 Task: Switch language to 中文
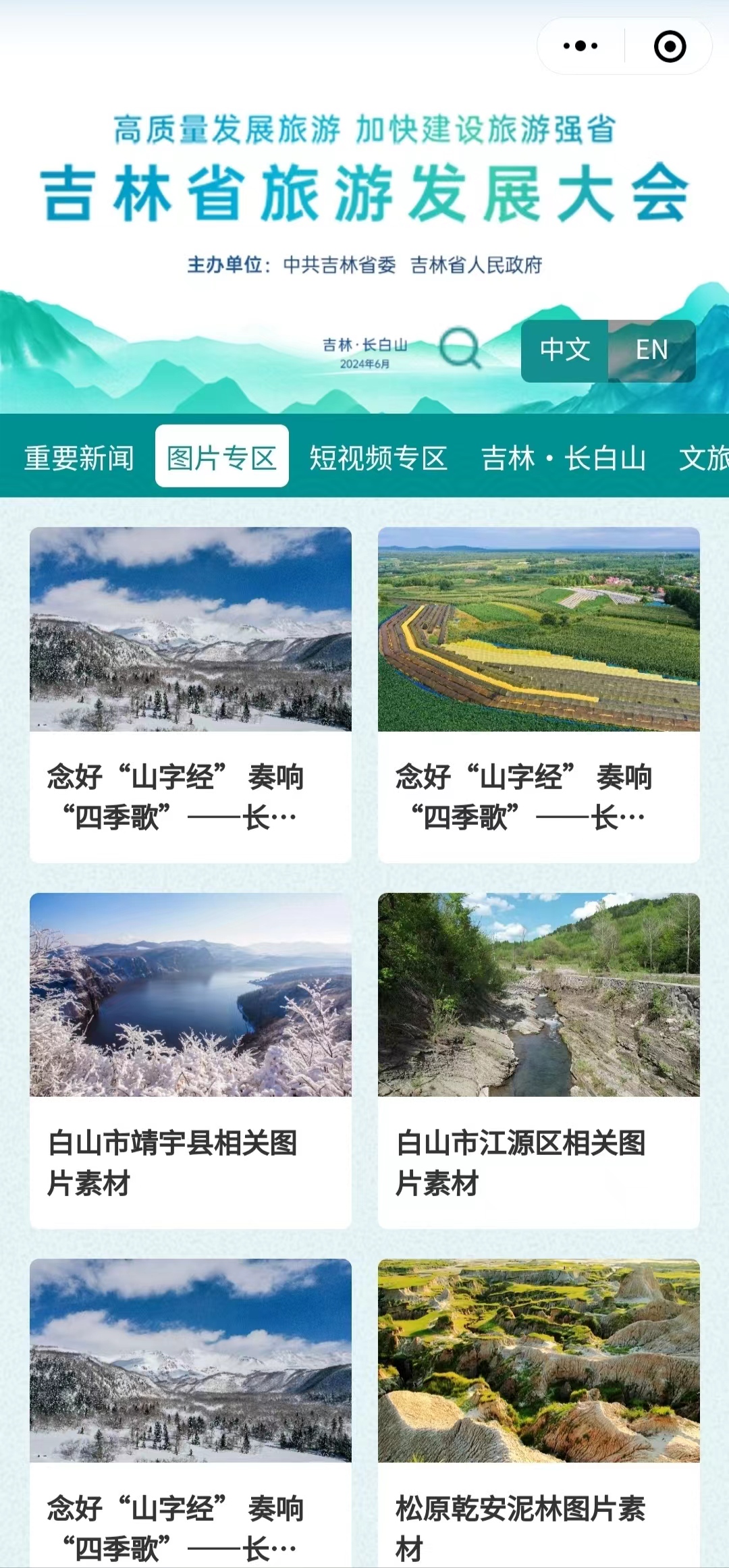tap(565, 350)
